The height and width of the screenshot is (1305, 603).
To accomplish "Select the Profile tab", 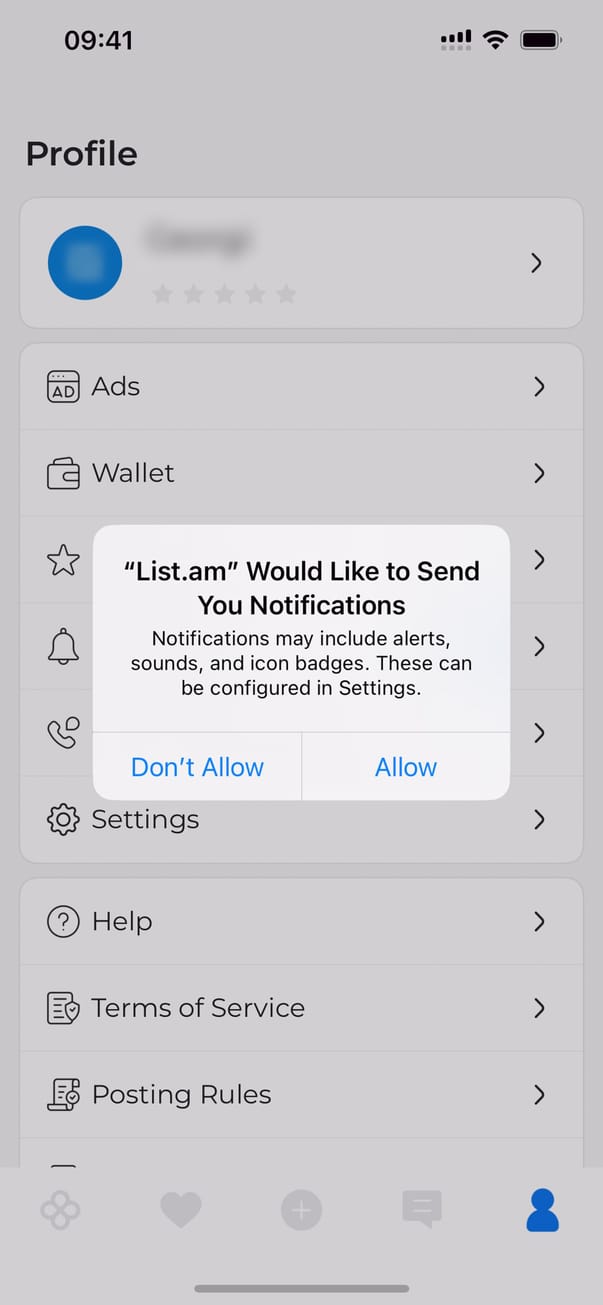I will click(x=542, y=1211).
